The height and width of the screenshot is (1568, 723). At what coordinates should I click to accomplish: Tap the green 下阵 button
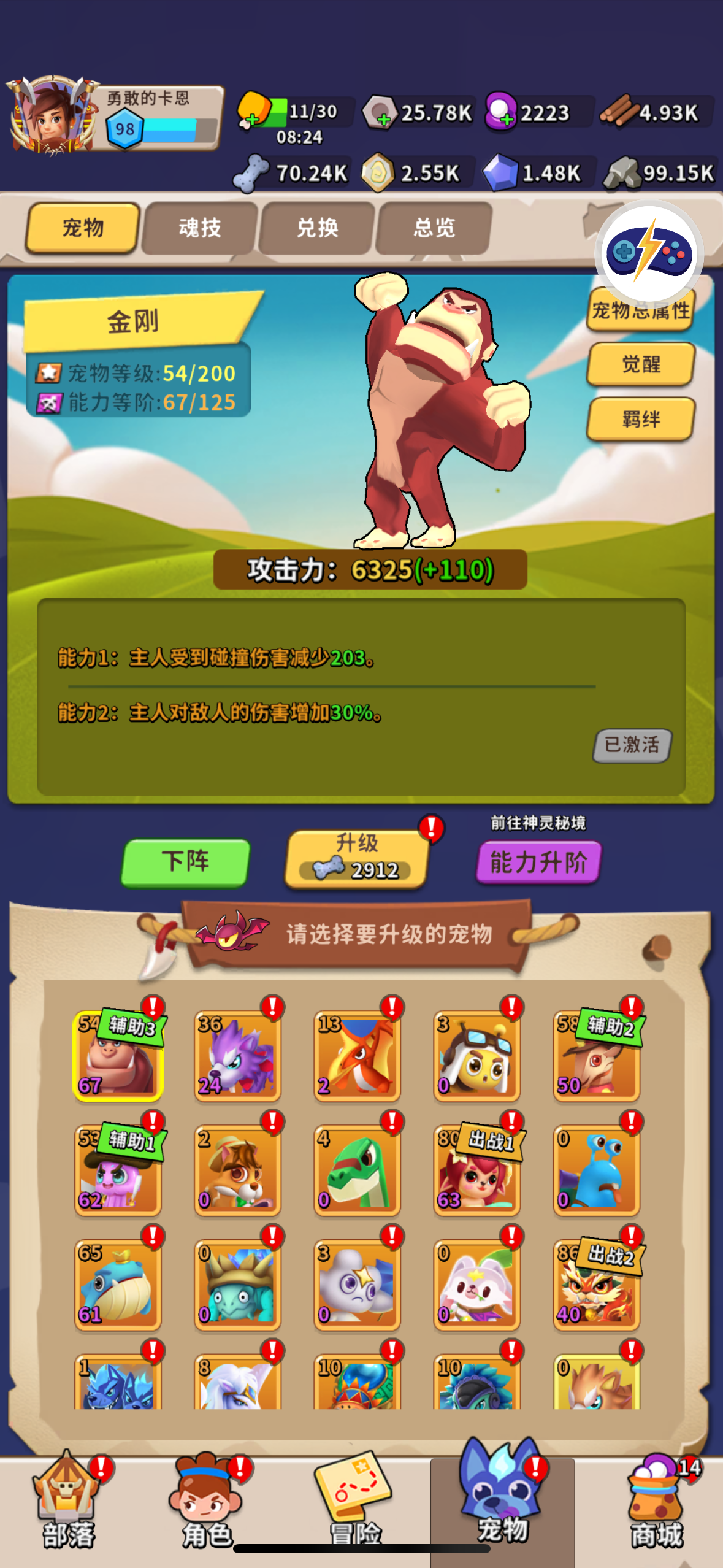[185, 862]
